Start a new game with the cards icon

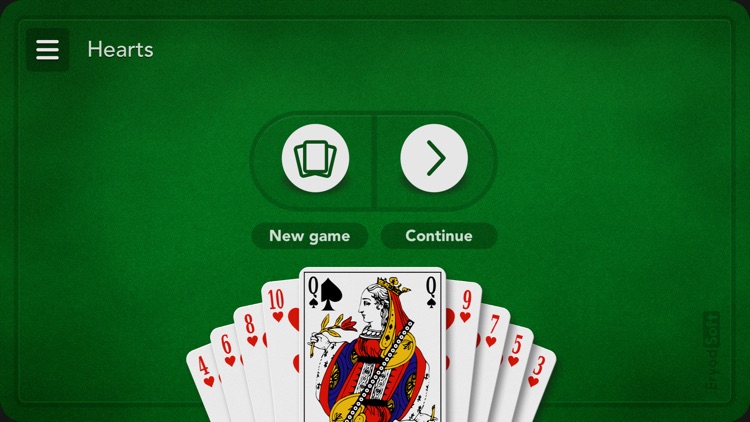point(315,158)
